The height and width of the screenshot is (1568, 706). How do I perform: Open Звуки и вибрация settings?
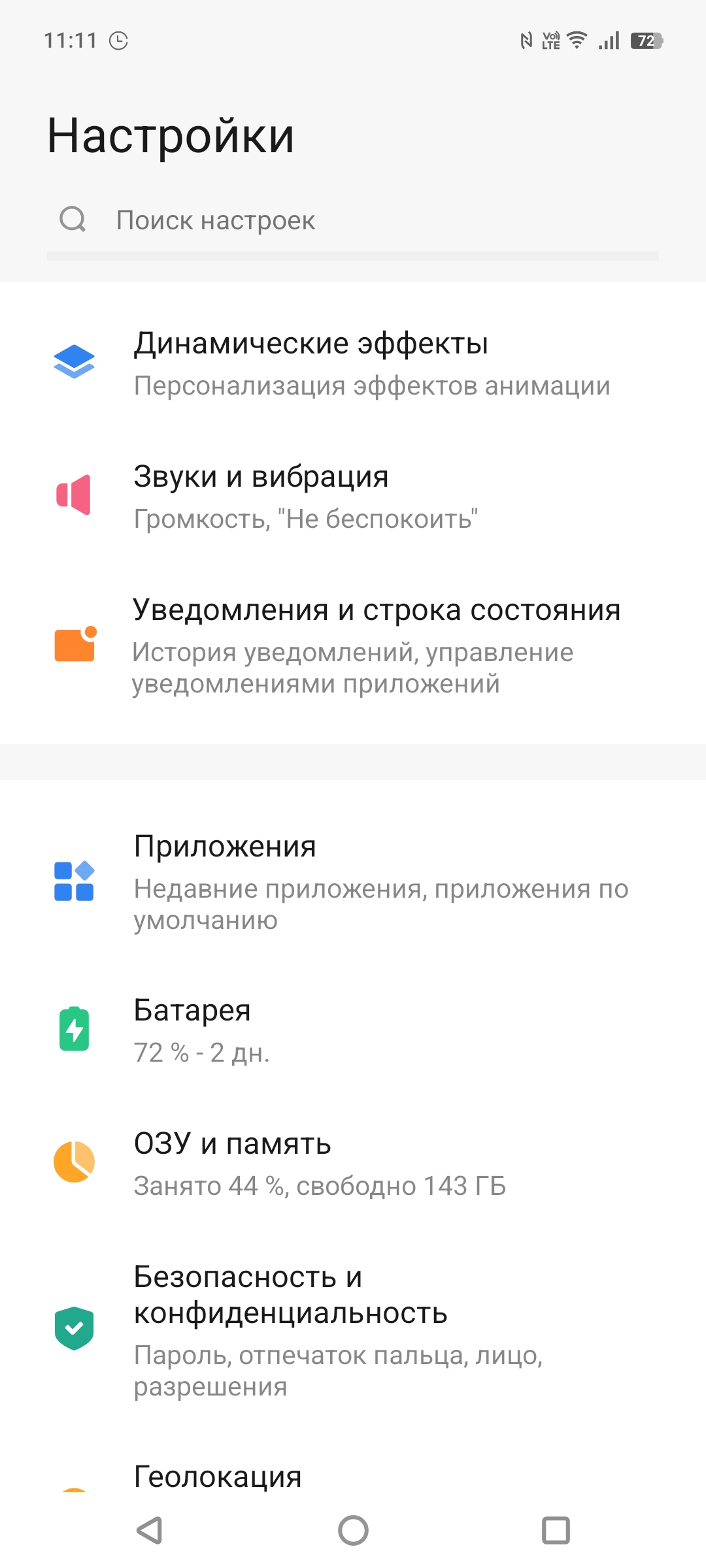pos(353,497)
